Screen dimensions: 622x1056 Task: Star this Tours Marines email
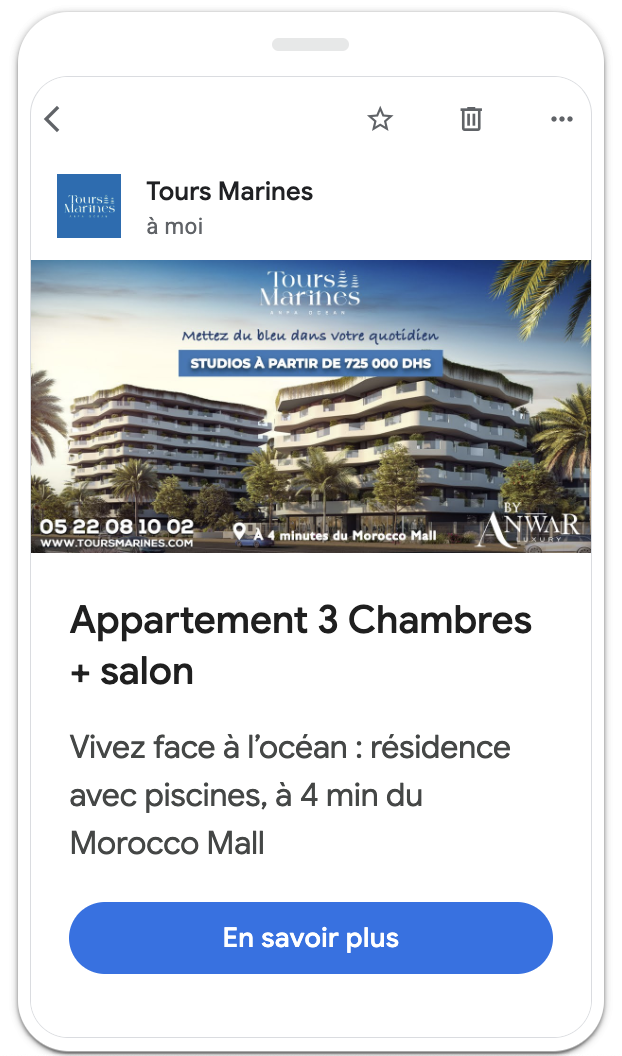click(x=380, y=120)
